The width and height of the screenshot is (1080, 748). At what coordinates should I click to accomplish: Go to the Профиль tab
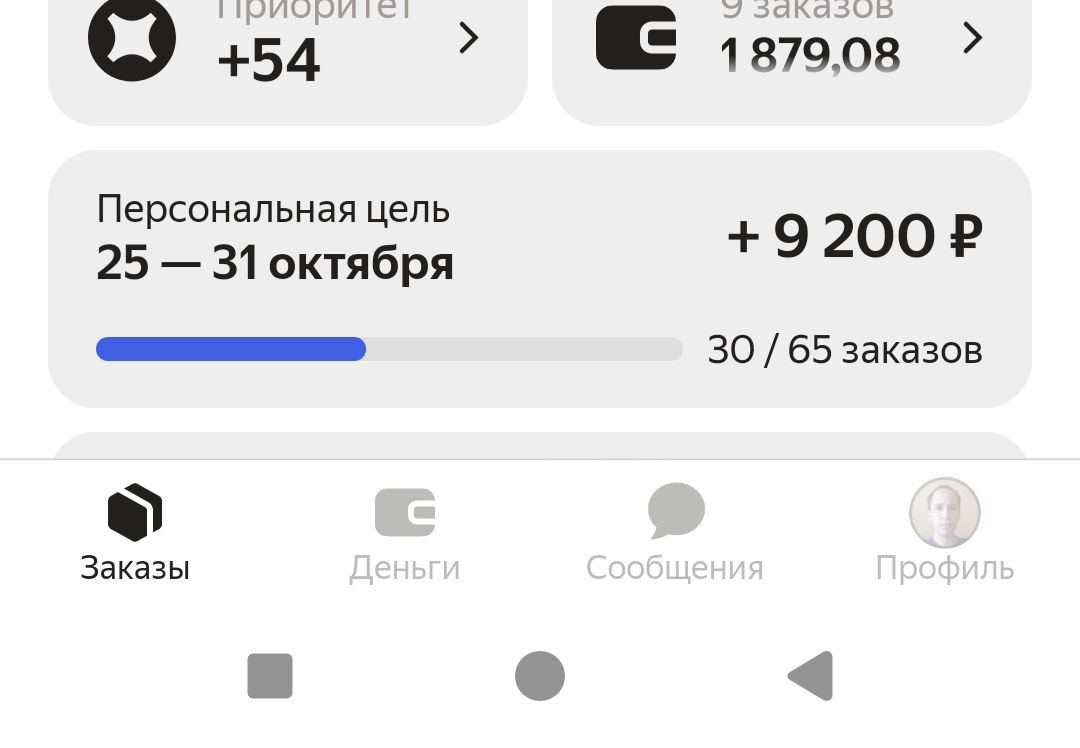944,534
